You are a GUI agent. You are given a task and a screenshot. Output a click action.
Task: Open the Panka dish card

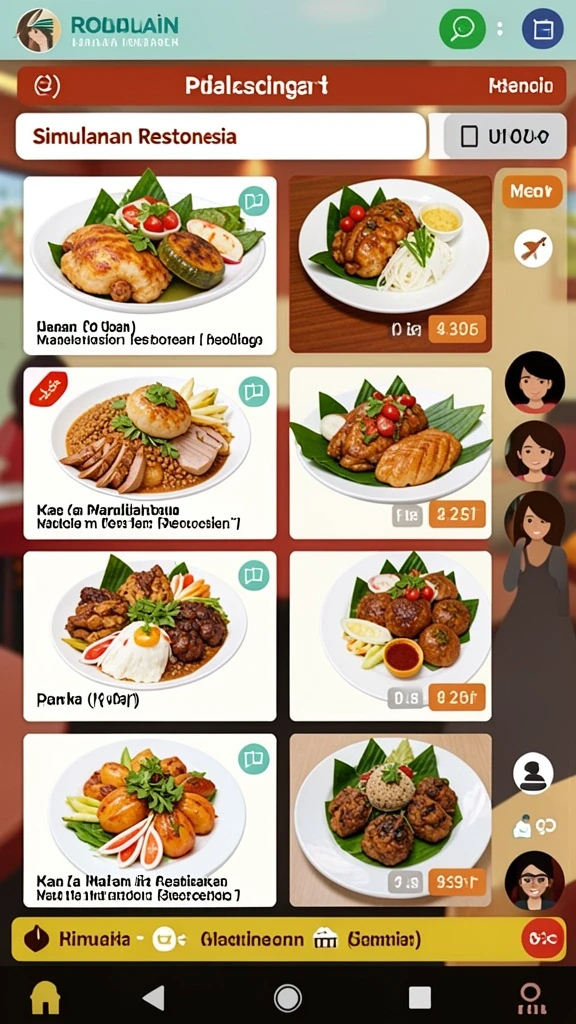150,635
